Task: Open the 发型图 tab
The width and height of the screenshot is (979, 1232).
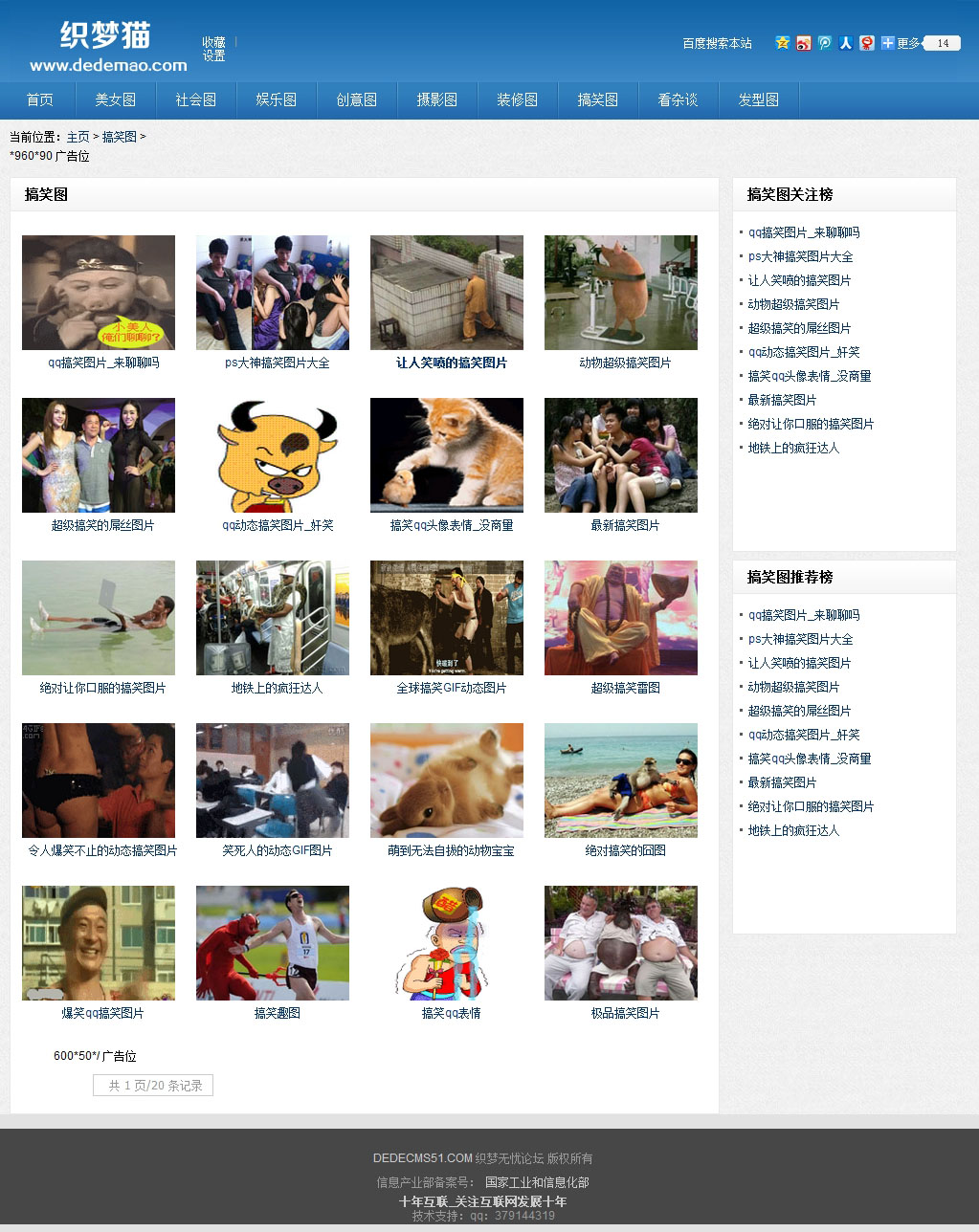Action: click(x=759, y=99)
